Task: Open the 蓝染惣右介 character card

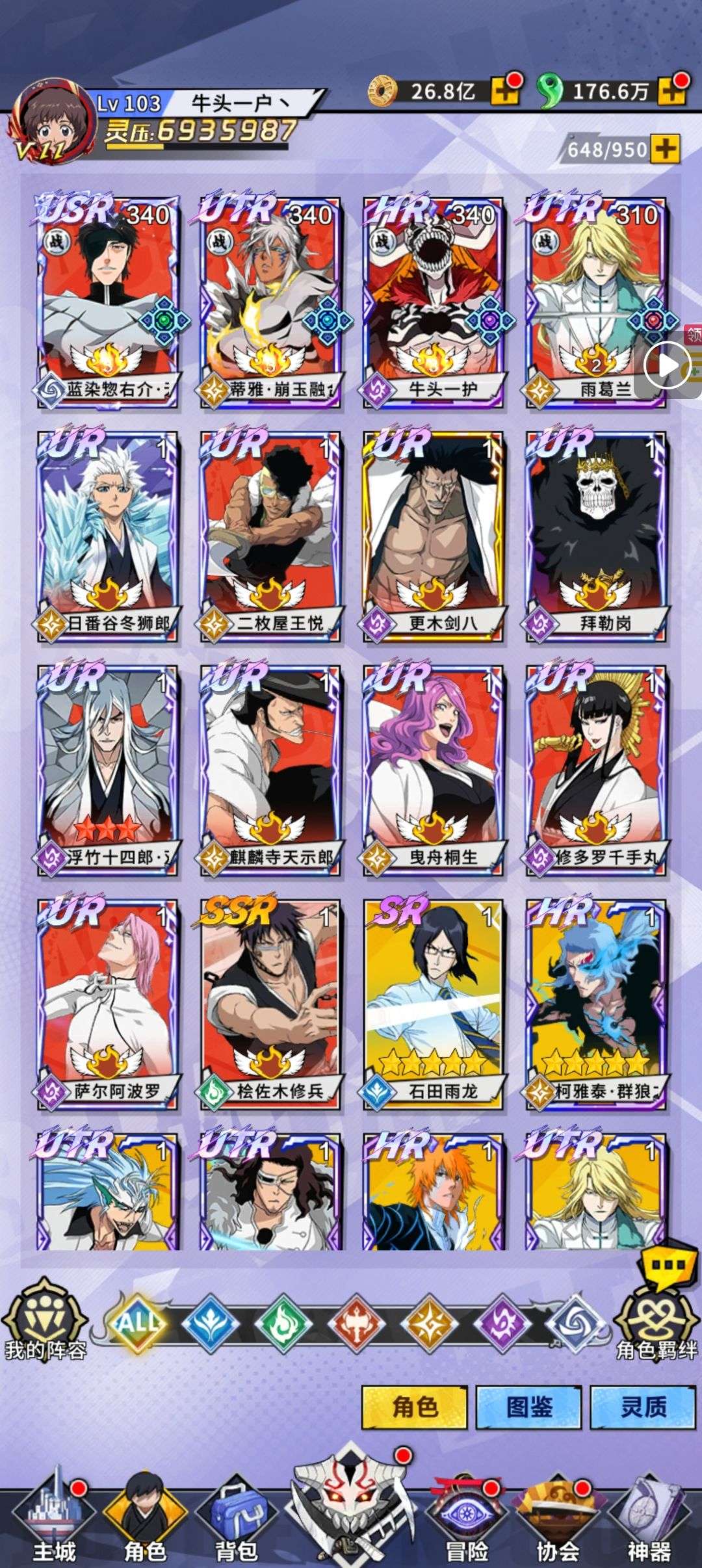Action: pos(108,302)
